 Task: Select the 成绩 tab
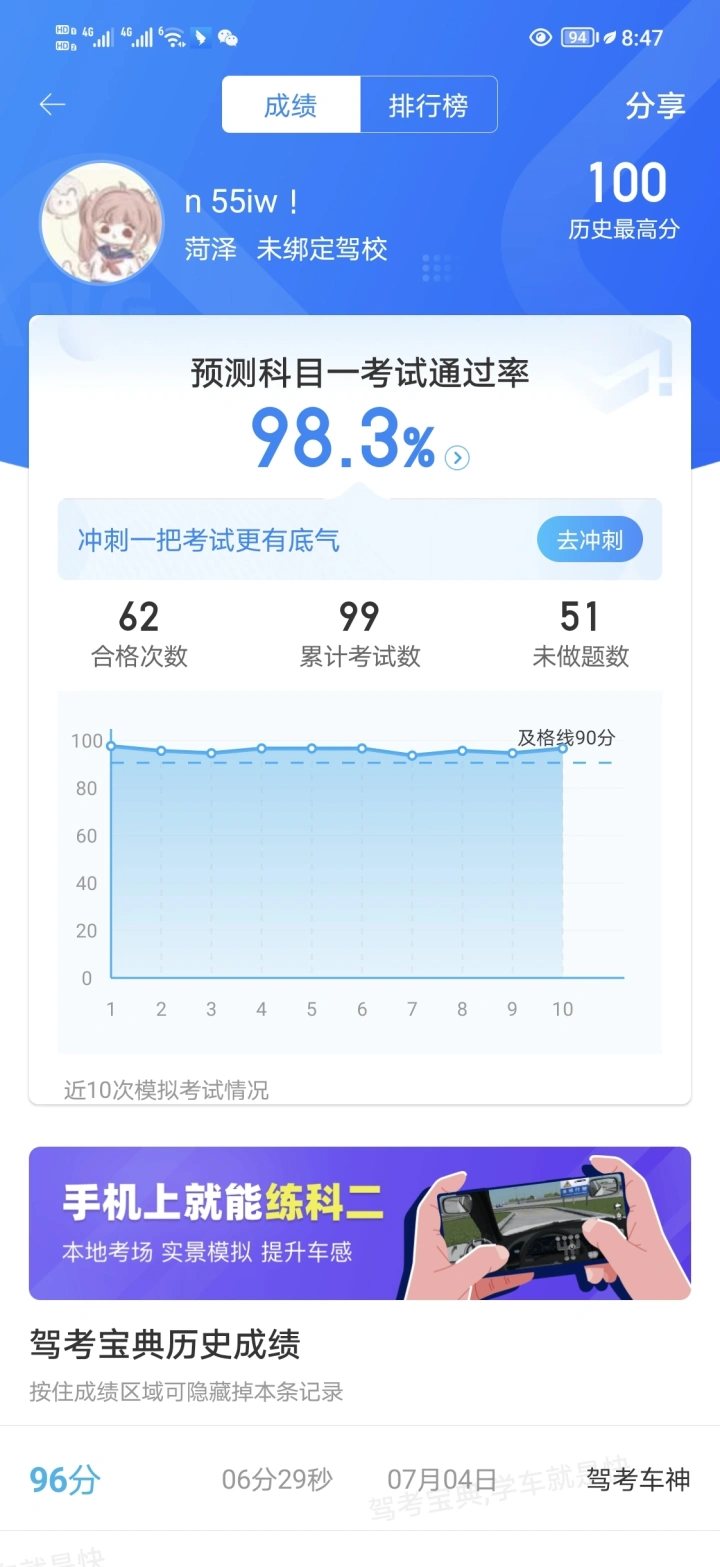click(291, 105)
